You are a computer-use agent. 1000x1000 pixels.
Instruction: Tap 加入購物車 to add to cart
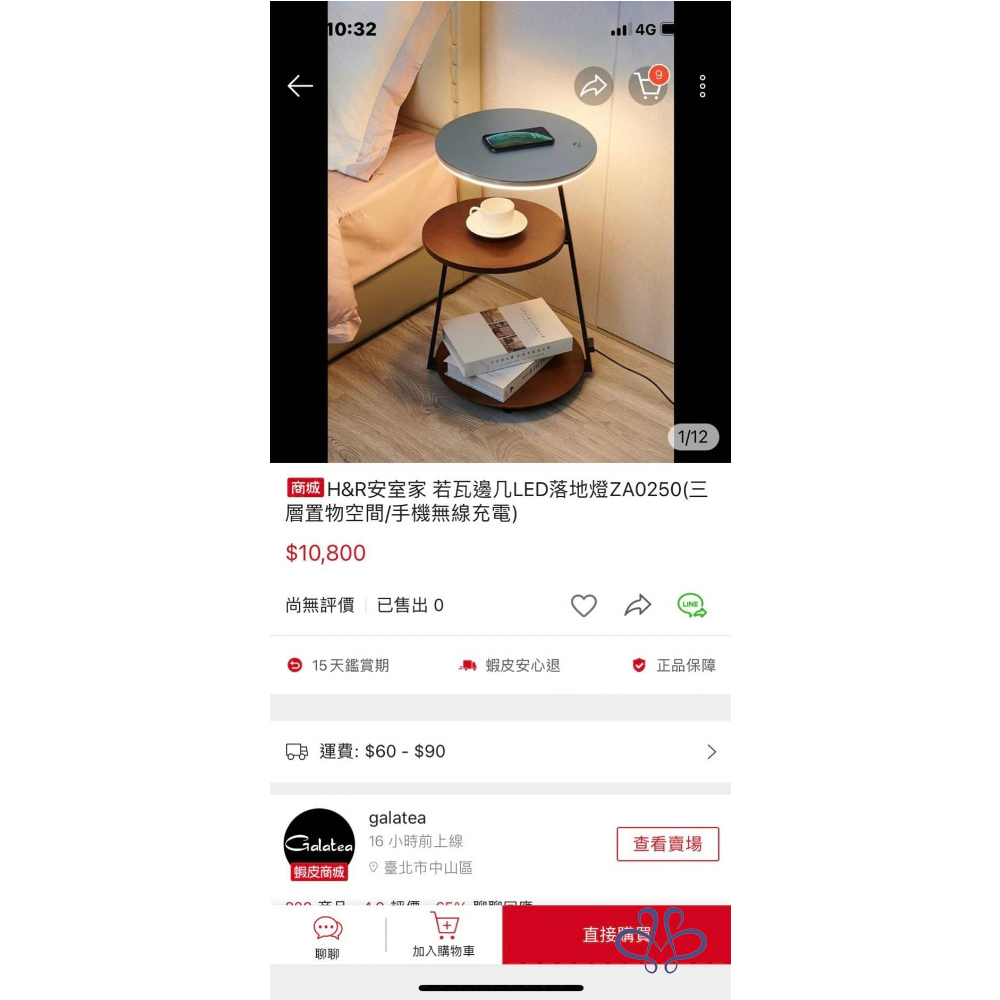(444, 935)
